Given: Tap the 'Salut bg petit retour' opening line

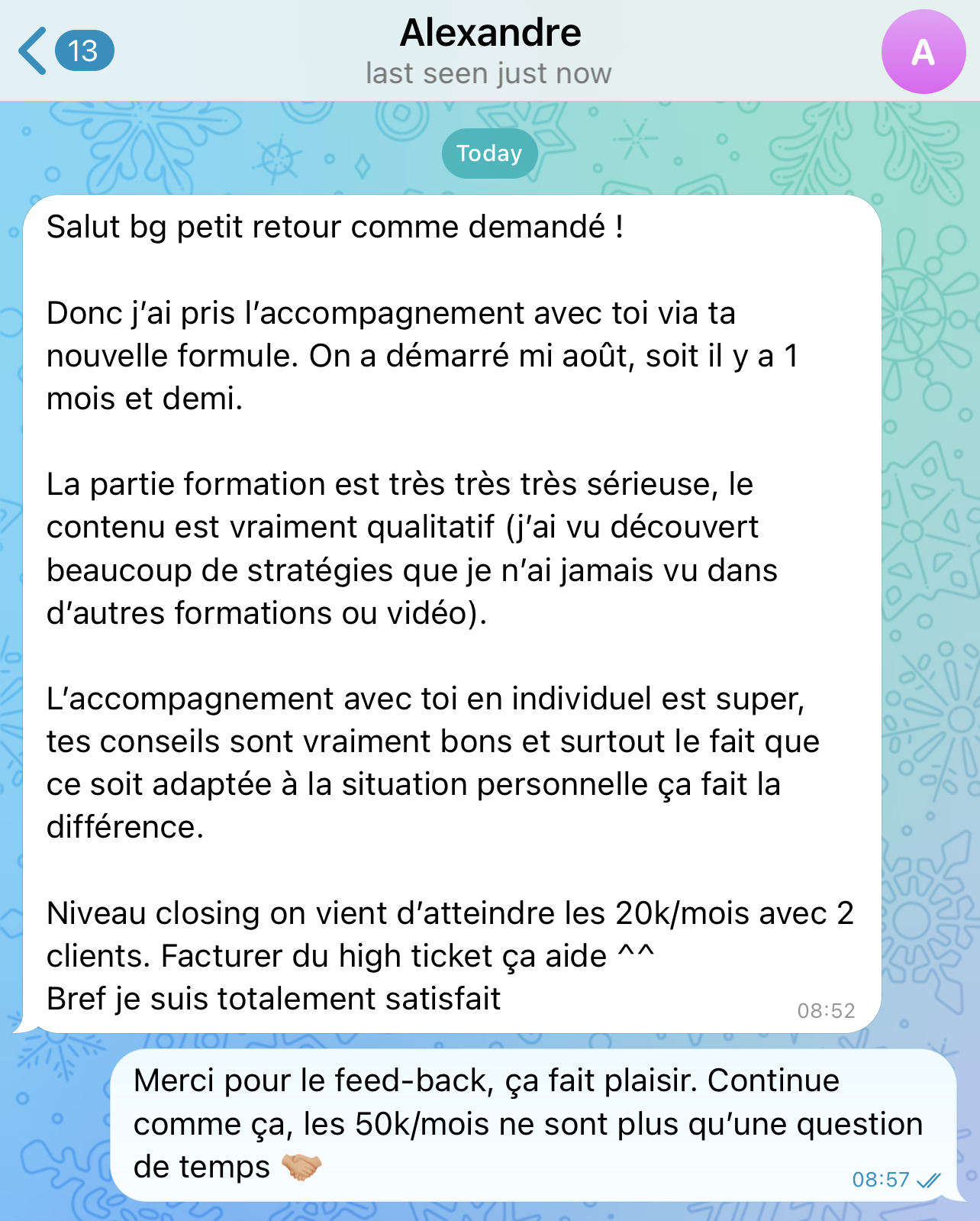Looking at the screenshot, I should coord(336,226).
